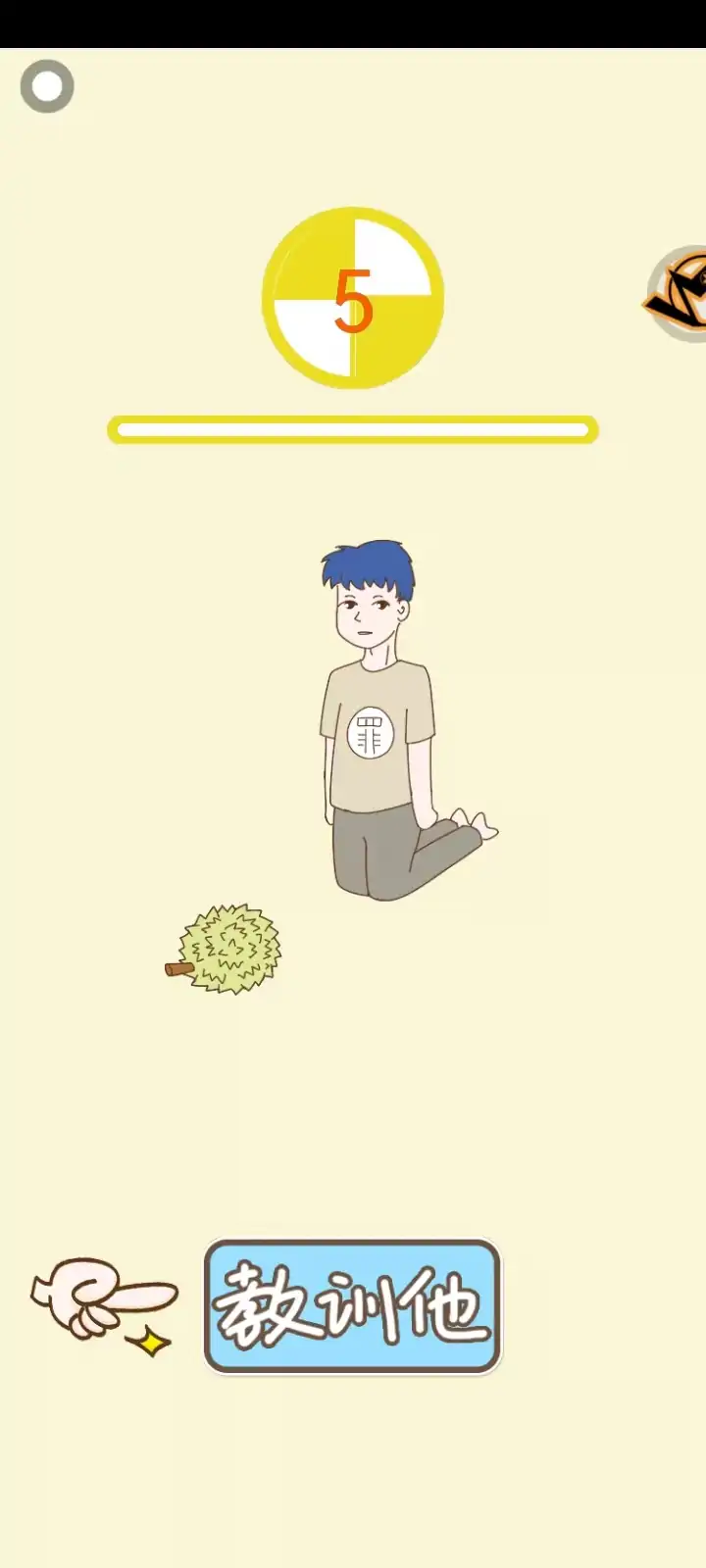Tap the 教训他 button
The height and width of the screenshot is (1568, 706).
(352, 1305)
